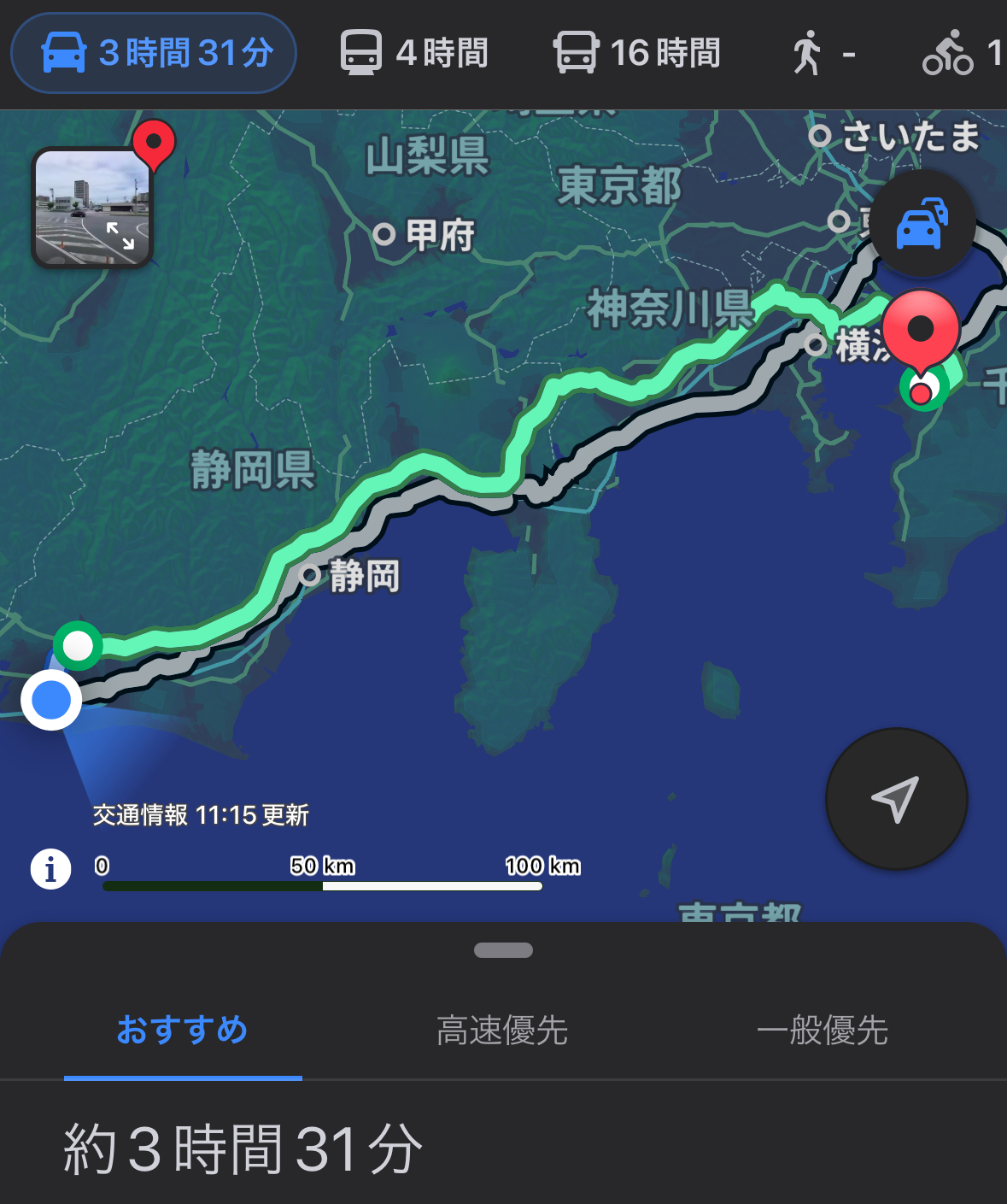This screenshot has height=1204, width=1007.
Task: Tap the bottom sheet drag handle
Action: [503, 950]
